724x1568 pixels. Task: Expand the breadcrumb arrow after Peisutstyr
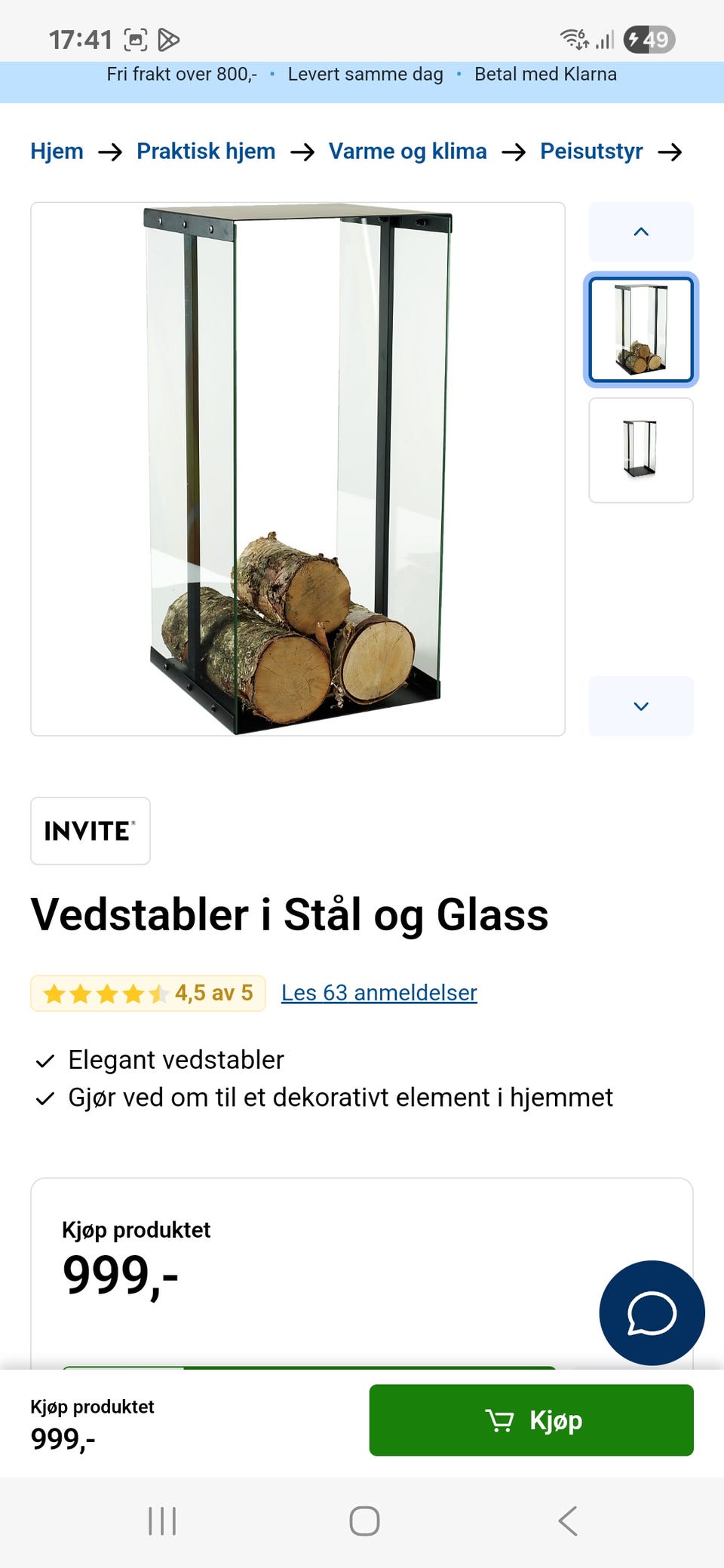[x=670, y=152]
